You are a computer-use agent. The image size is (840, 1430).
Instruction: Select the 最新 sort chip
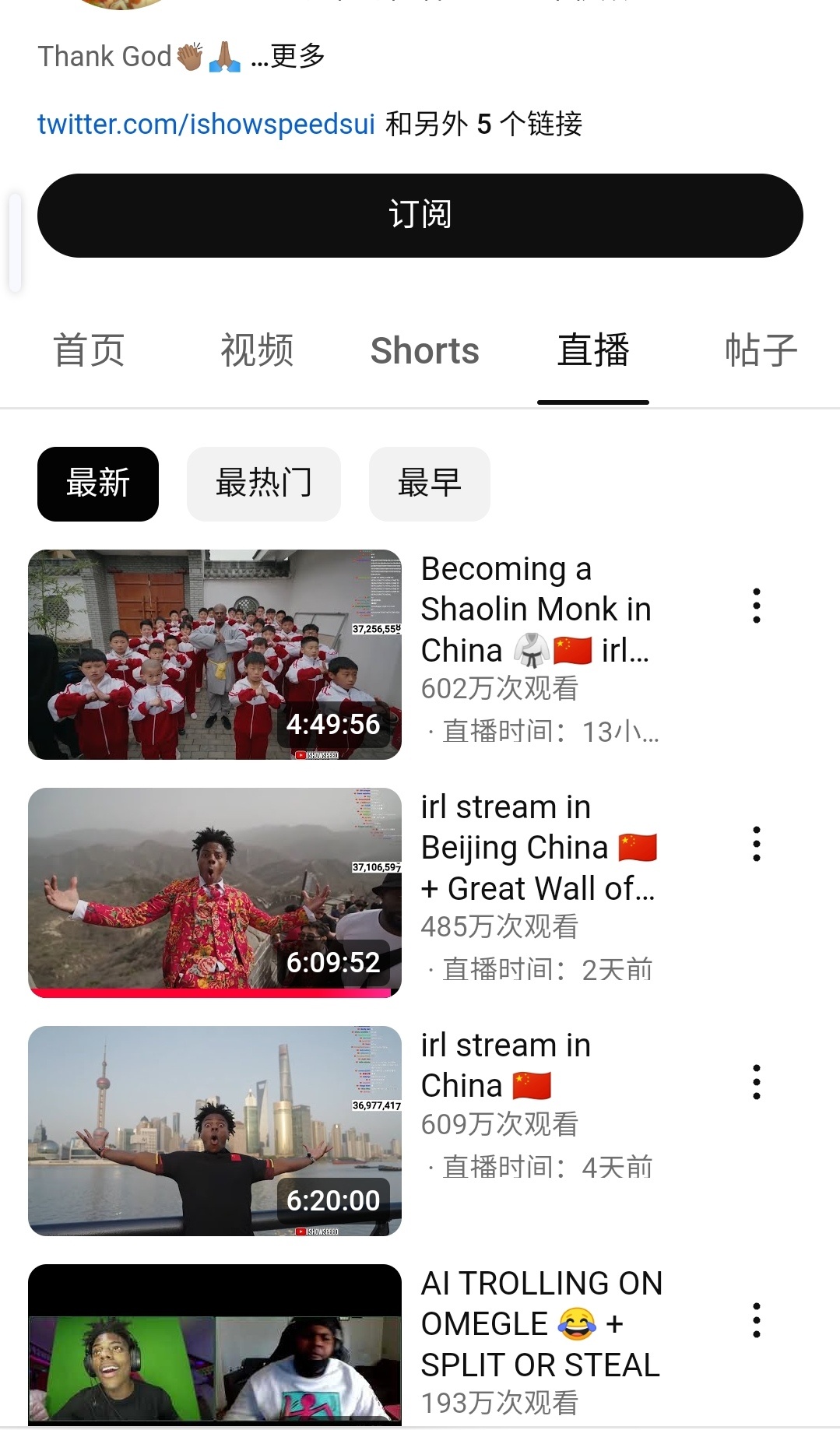tap(98, 483)
